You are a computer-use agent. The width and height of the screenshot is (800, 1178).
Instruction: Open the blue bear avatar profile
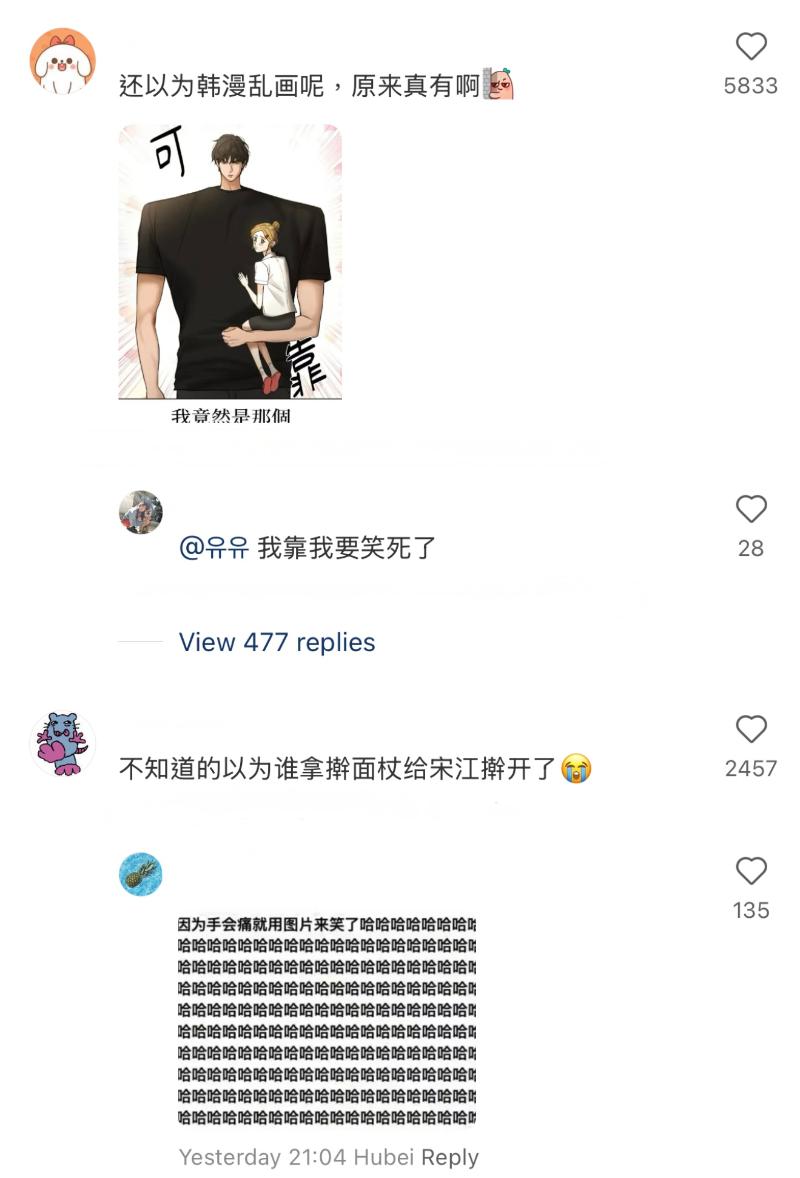[63, 744]
